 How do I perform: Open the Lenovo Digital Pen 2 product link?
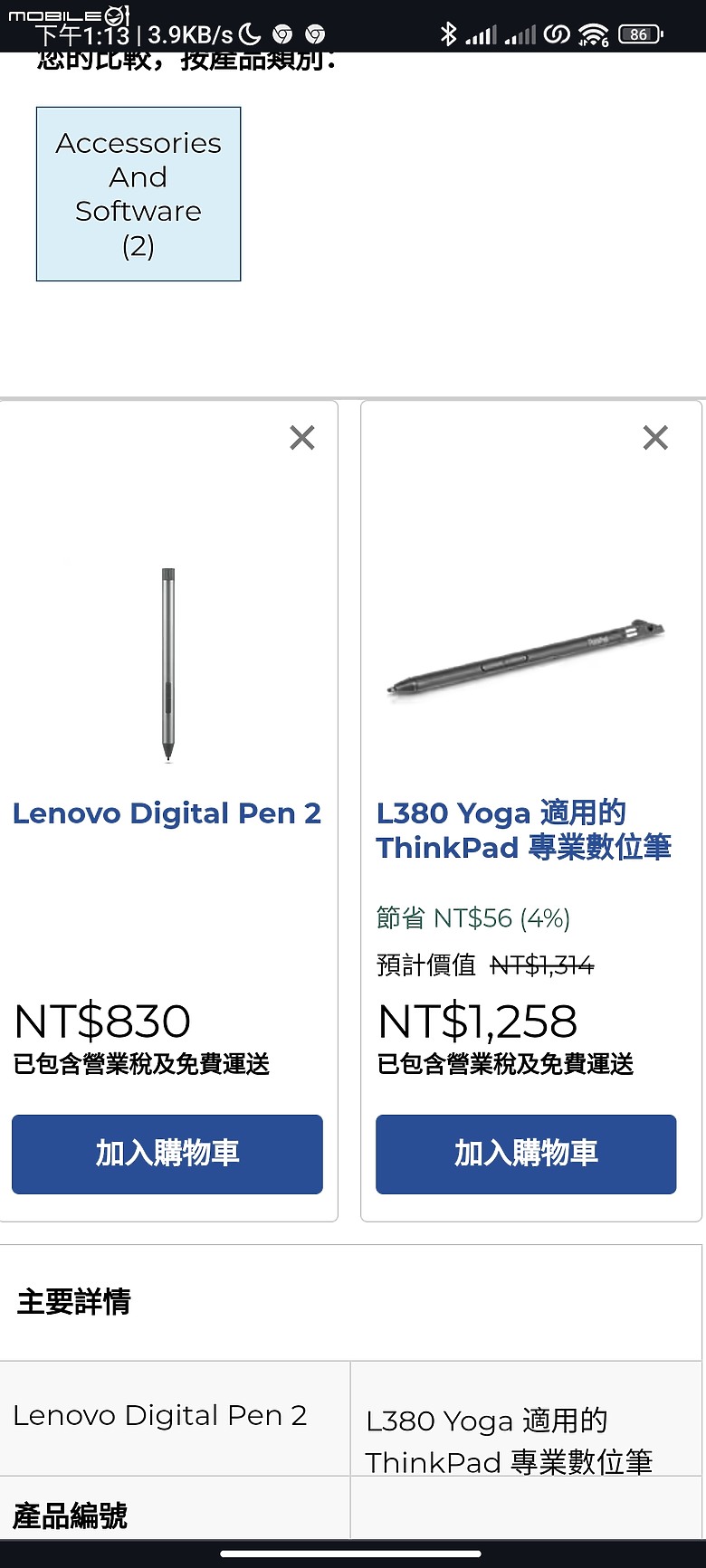tap(167, 813)
